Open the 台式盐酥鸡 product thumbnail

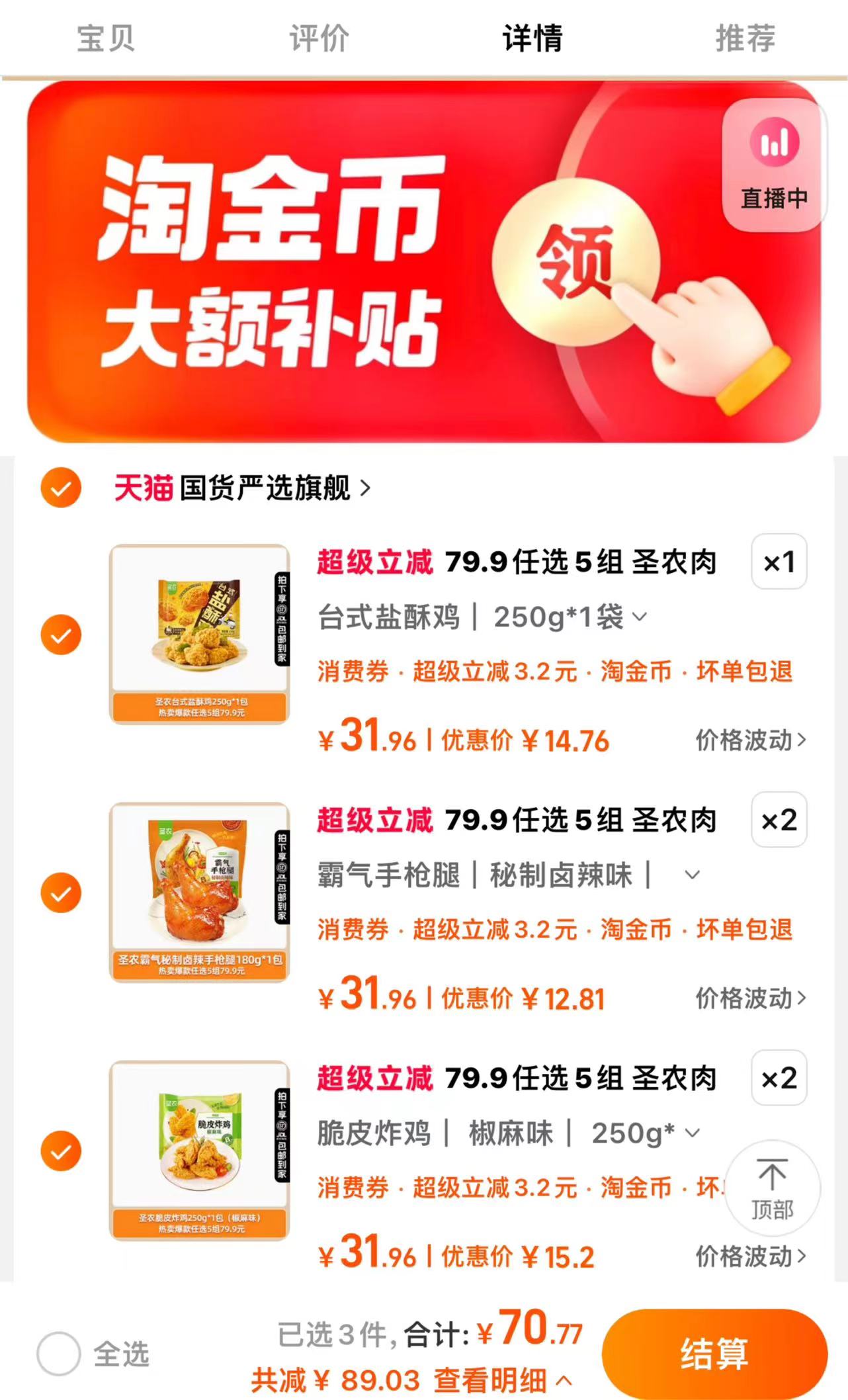pyautogui.click(x=198, y=635)
